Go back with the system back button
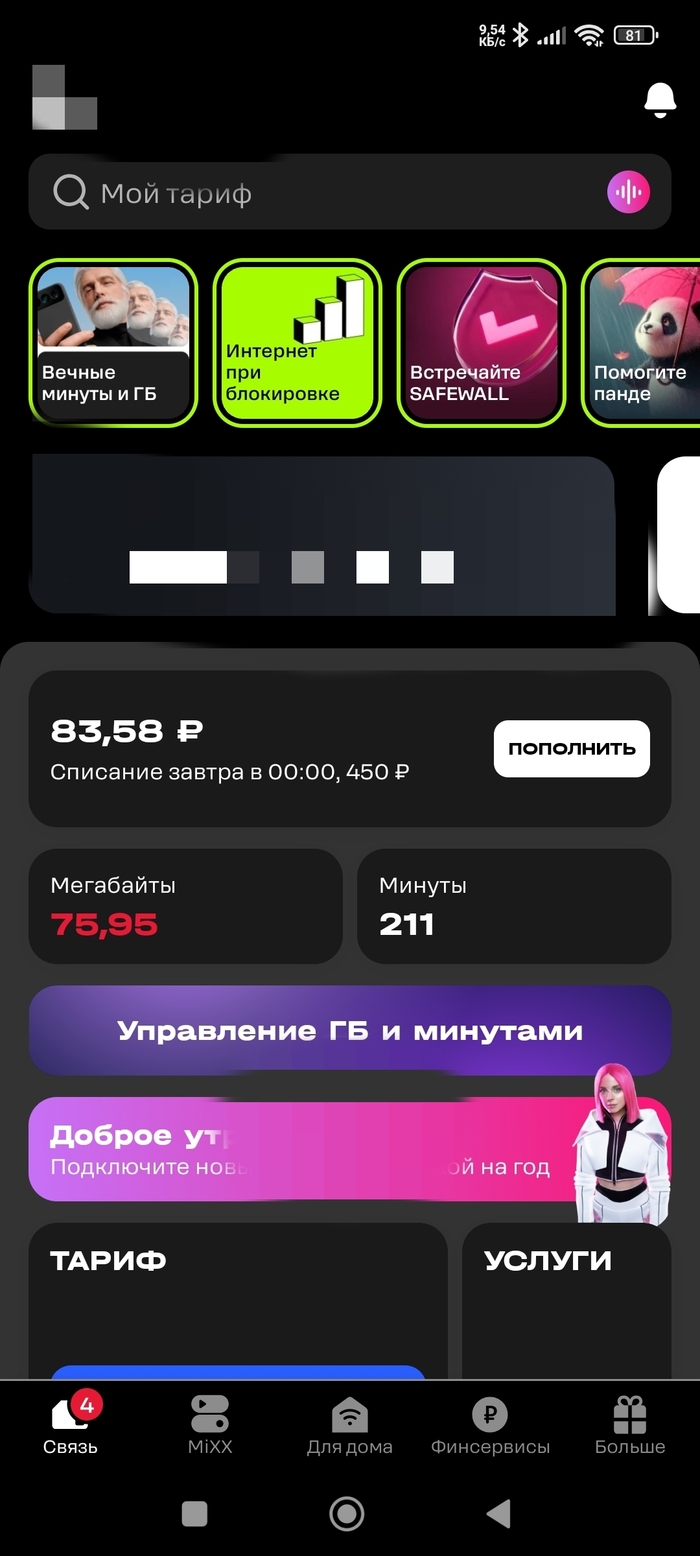The height and width of the screenshot is (1556, 700). [x=497, y=1513]
